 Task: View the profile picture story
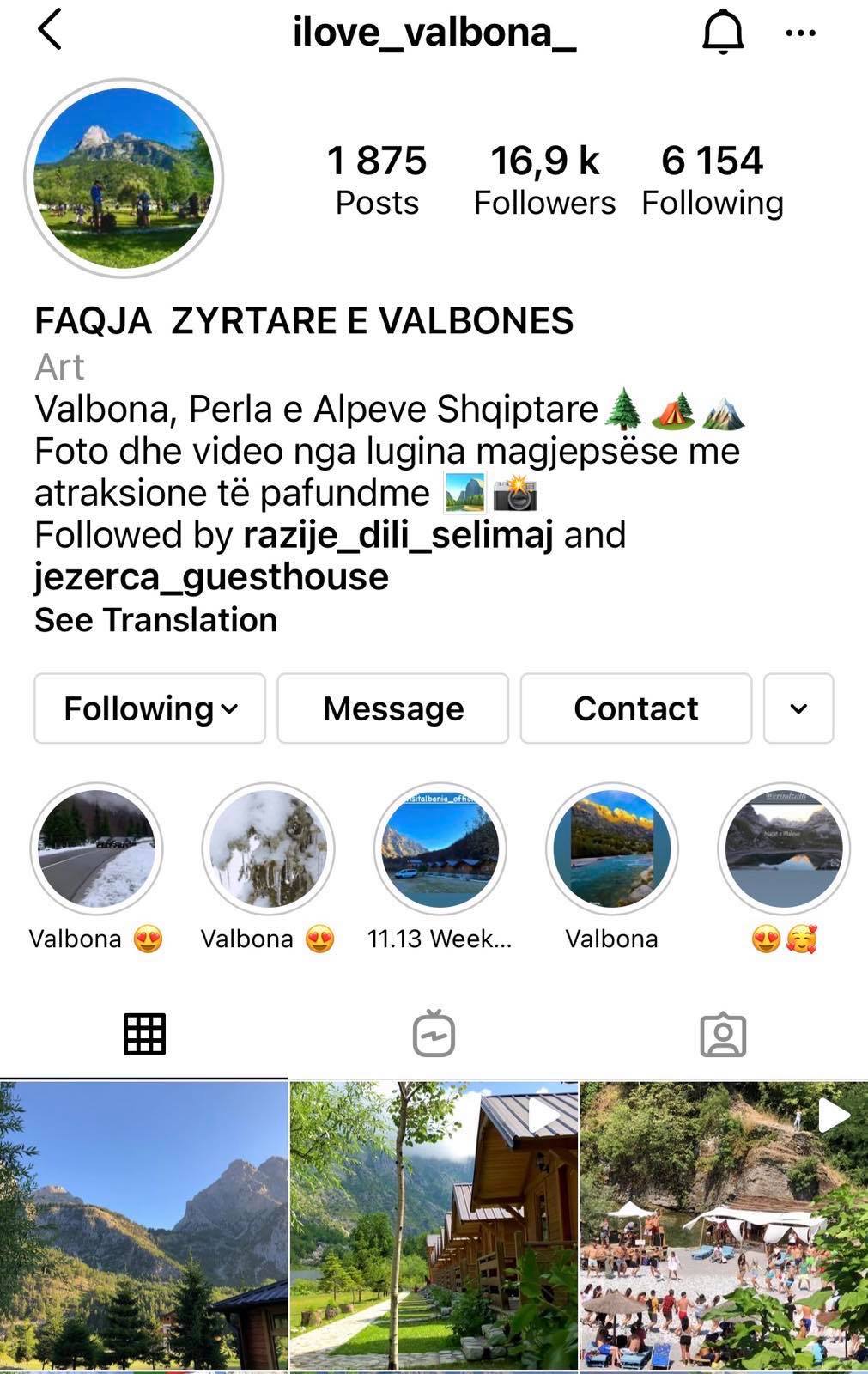tap(124, 179)
